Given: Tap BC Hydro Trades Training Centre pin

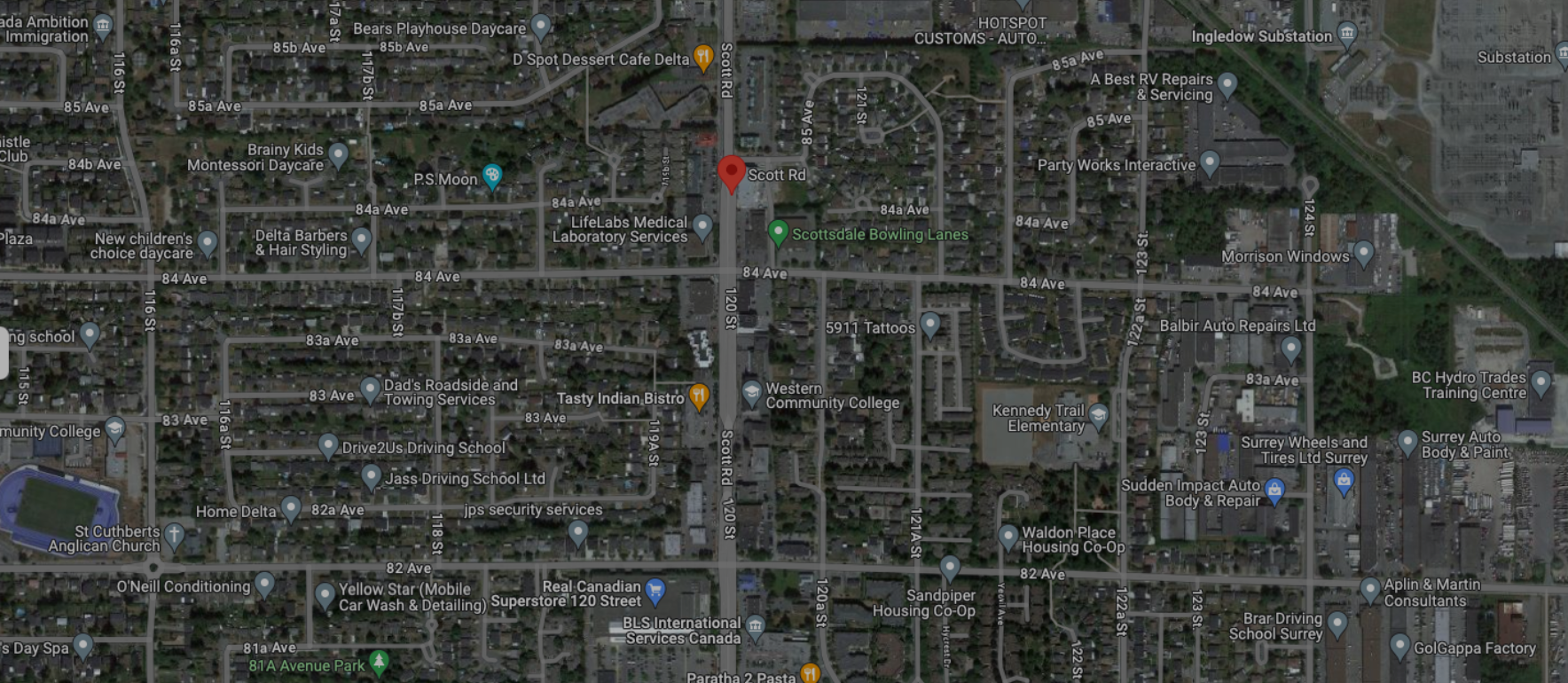Looking at the screenshot, I should (x=1541, y=383).
